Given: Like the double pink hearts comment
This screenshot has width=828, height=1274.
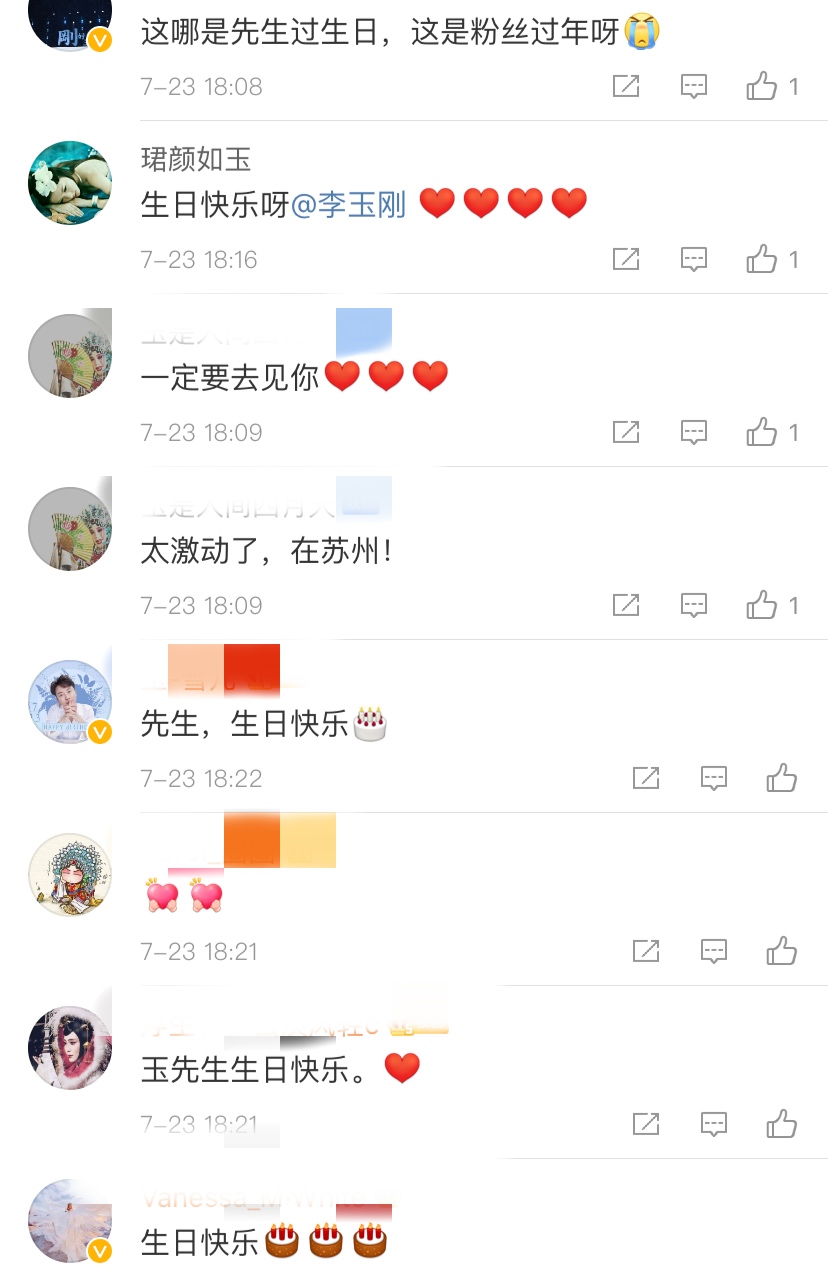Looking at the screenshot, I should [782, 952].
